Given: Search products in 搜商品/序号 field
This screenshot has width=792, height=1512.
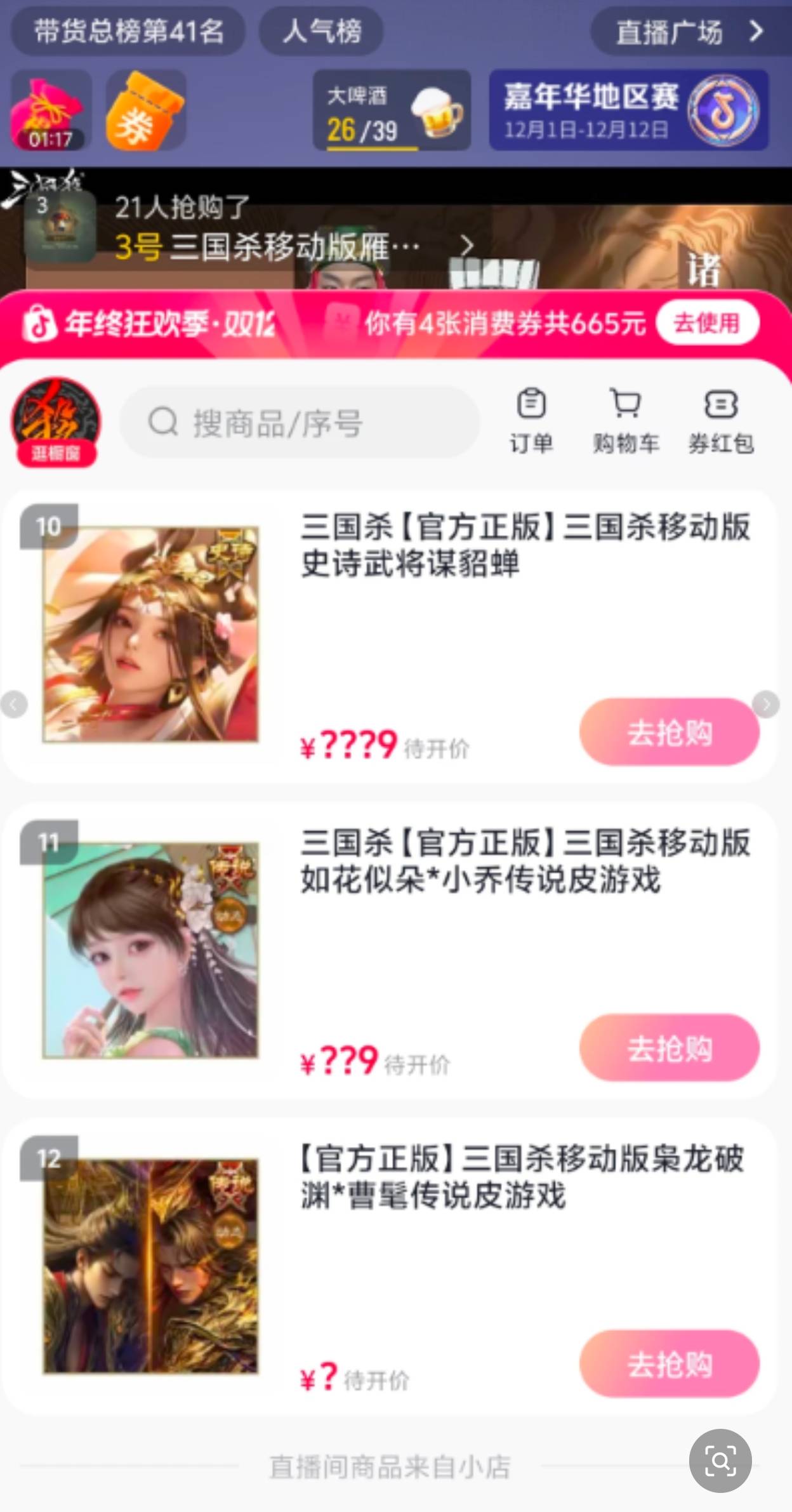Looking at the screenshot, I should [300, 423].
